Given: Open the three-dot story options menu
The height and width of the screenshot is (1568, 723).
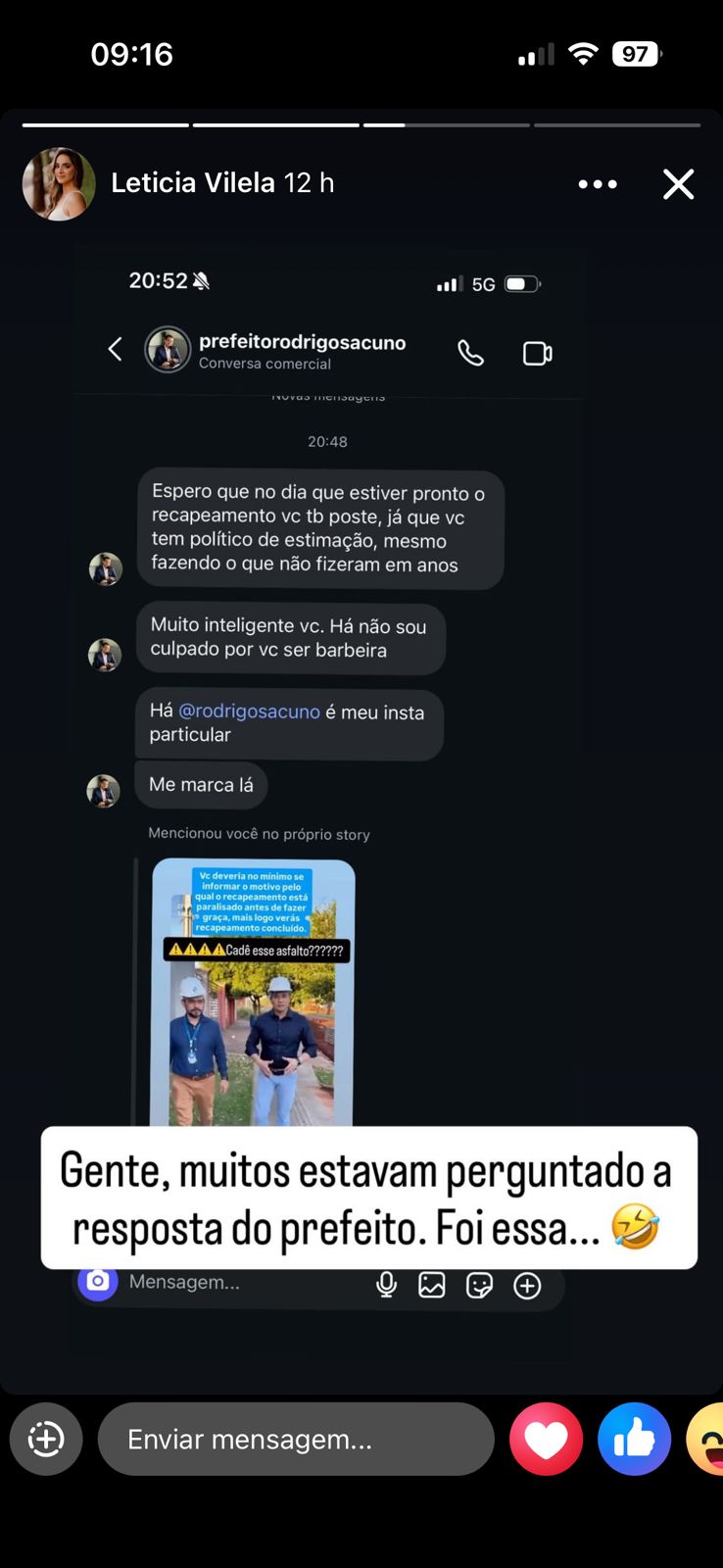Looking at the screenshot, I should click(598, 184).
